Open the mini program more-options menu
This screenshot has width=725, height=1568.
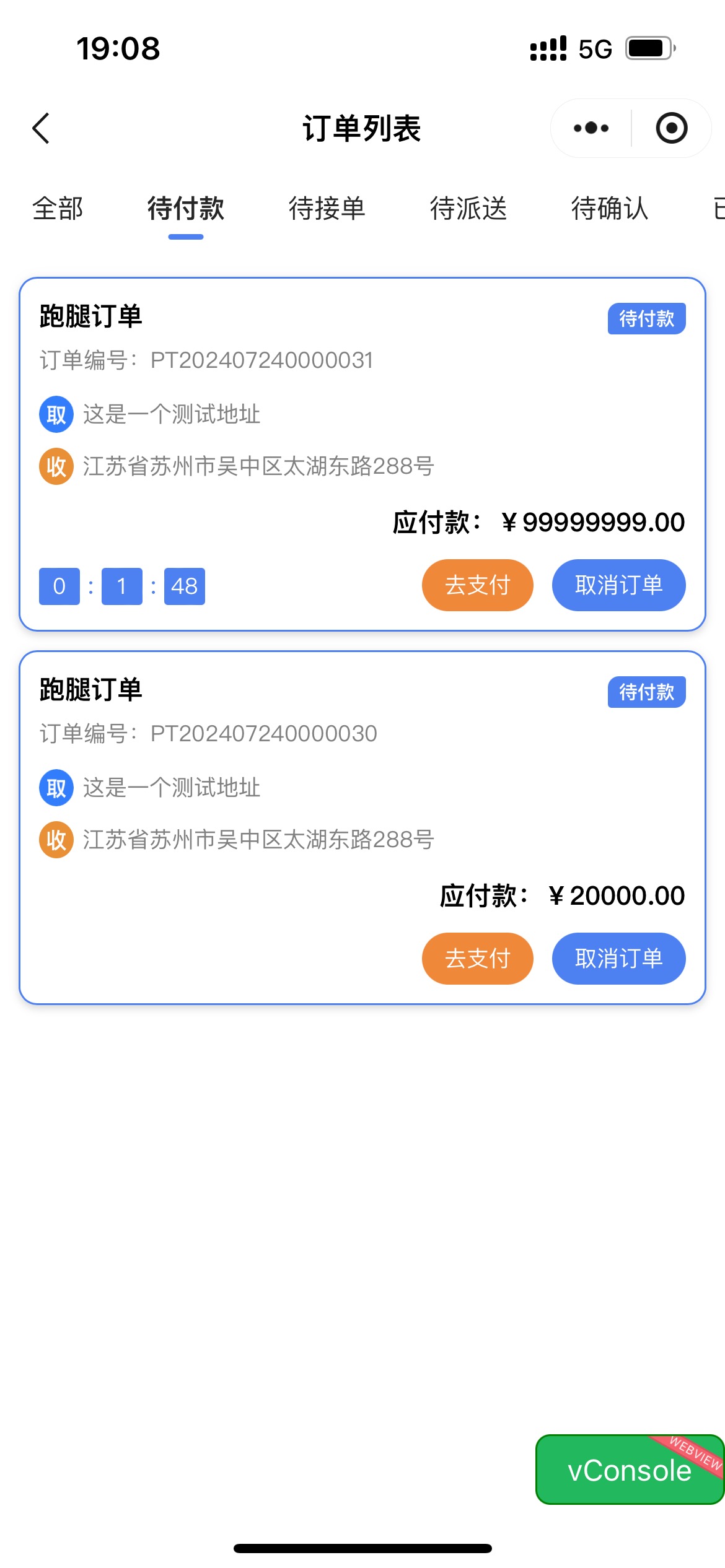tap(591, 128)
